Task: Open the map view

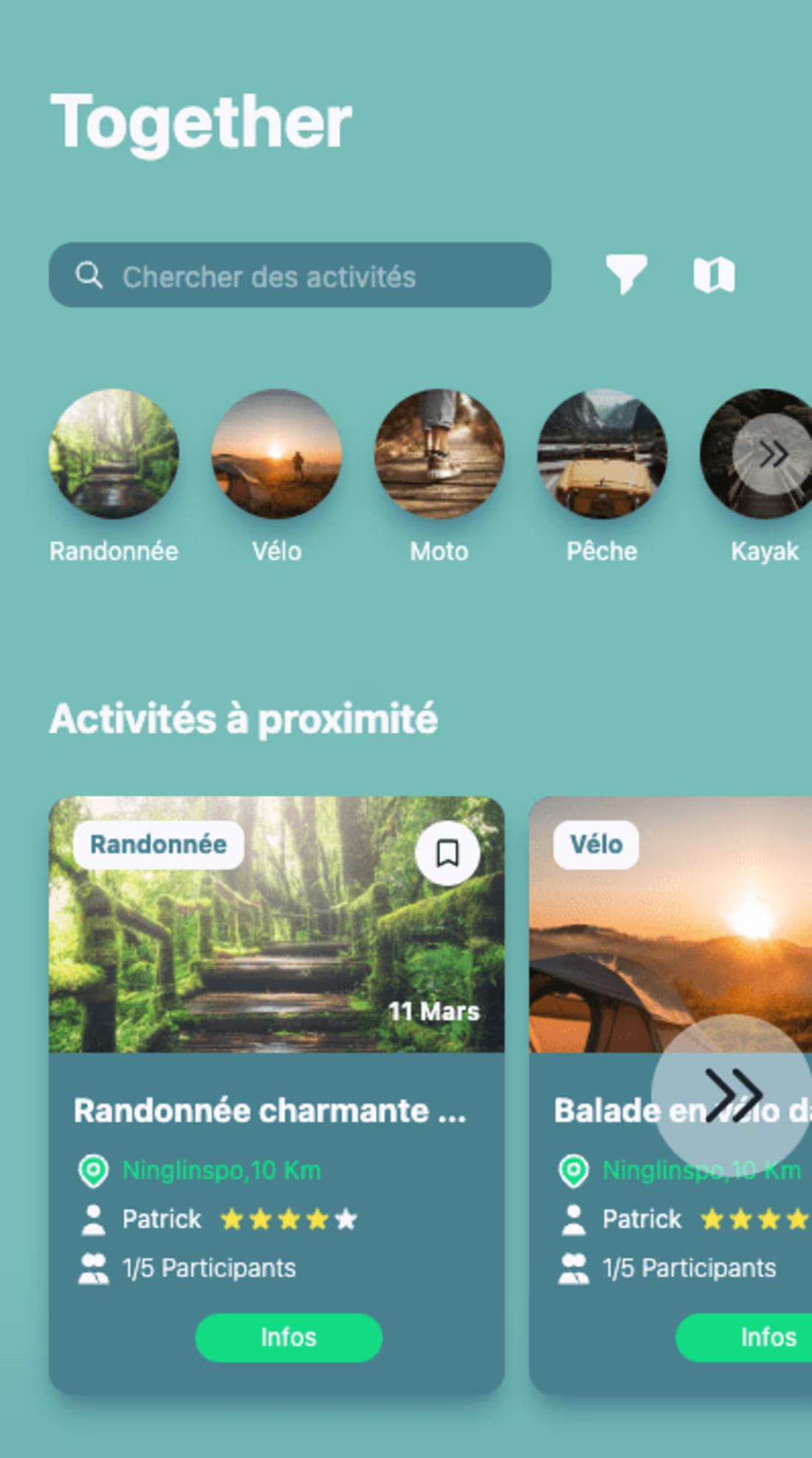Action: [714, 275]
